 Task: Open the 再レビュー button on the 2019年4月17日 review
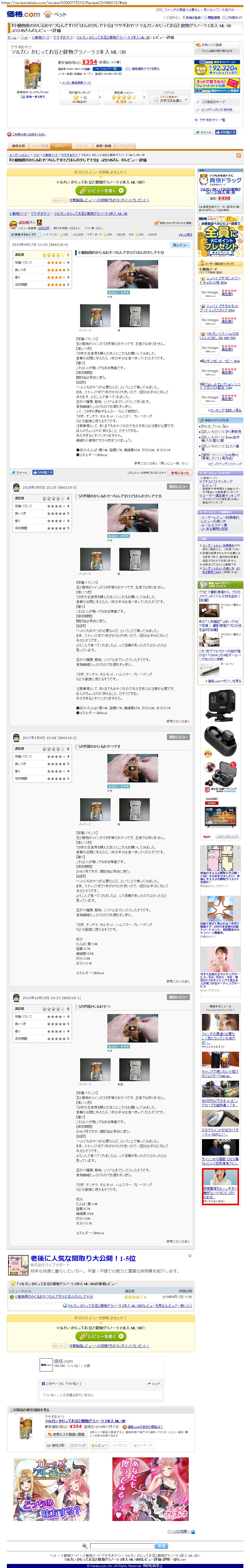click(181, 245)
